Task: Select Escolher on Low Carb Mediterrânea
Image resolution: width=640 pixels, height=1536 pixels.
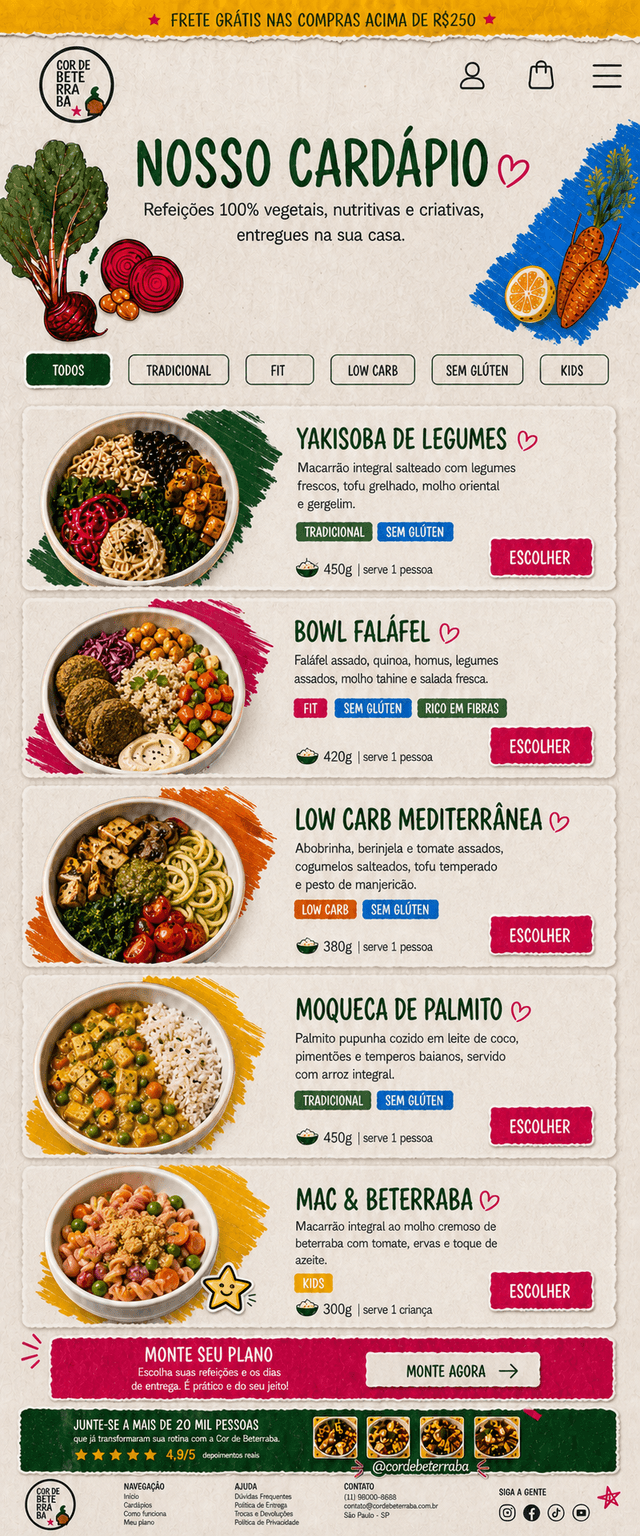Action: (x=541, y=936)
